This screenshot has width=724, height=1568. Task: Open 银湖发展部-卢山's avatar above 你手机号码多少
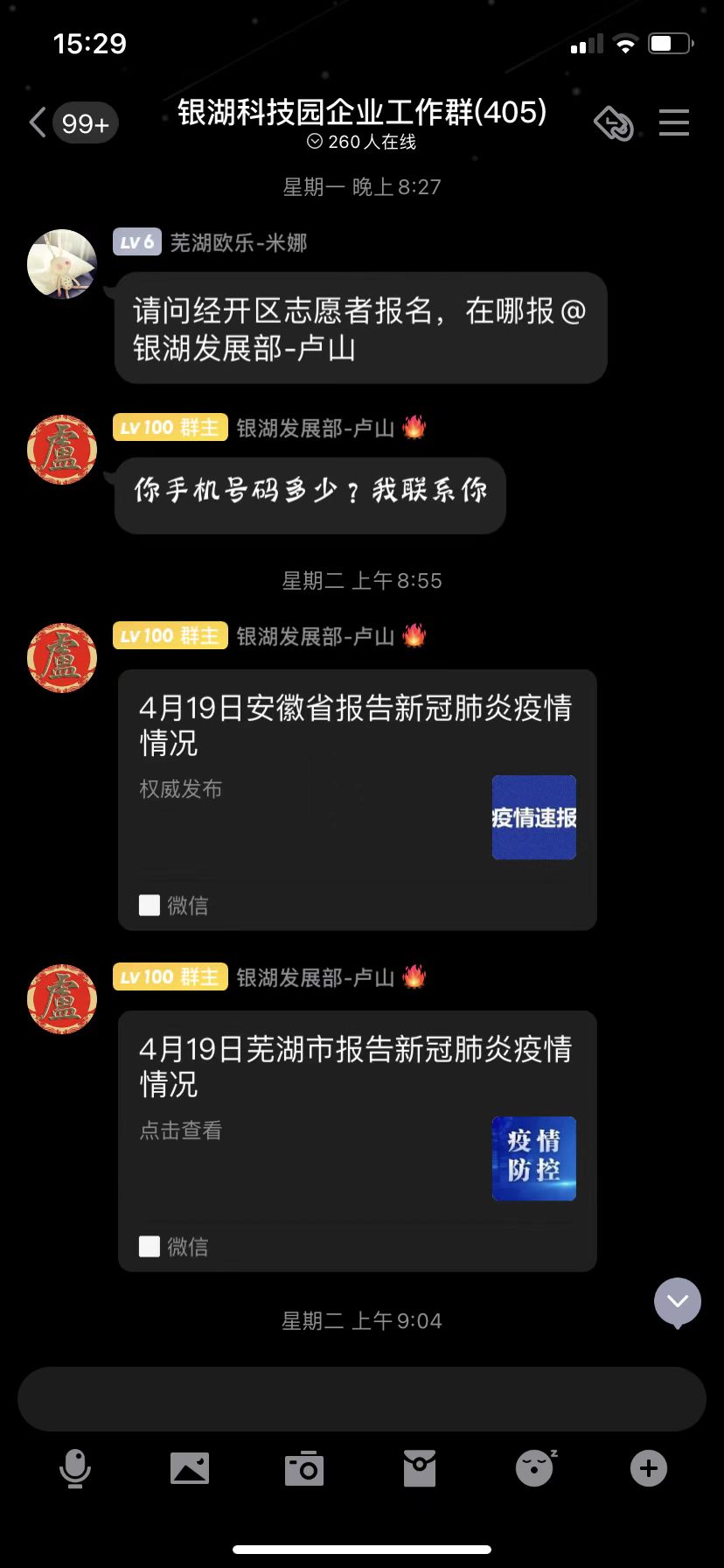62,450
